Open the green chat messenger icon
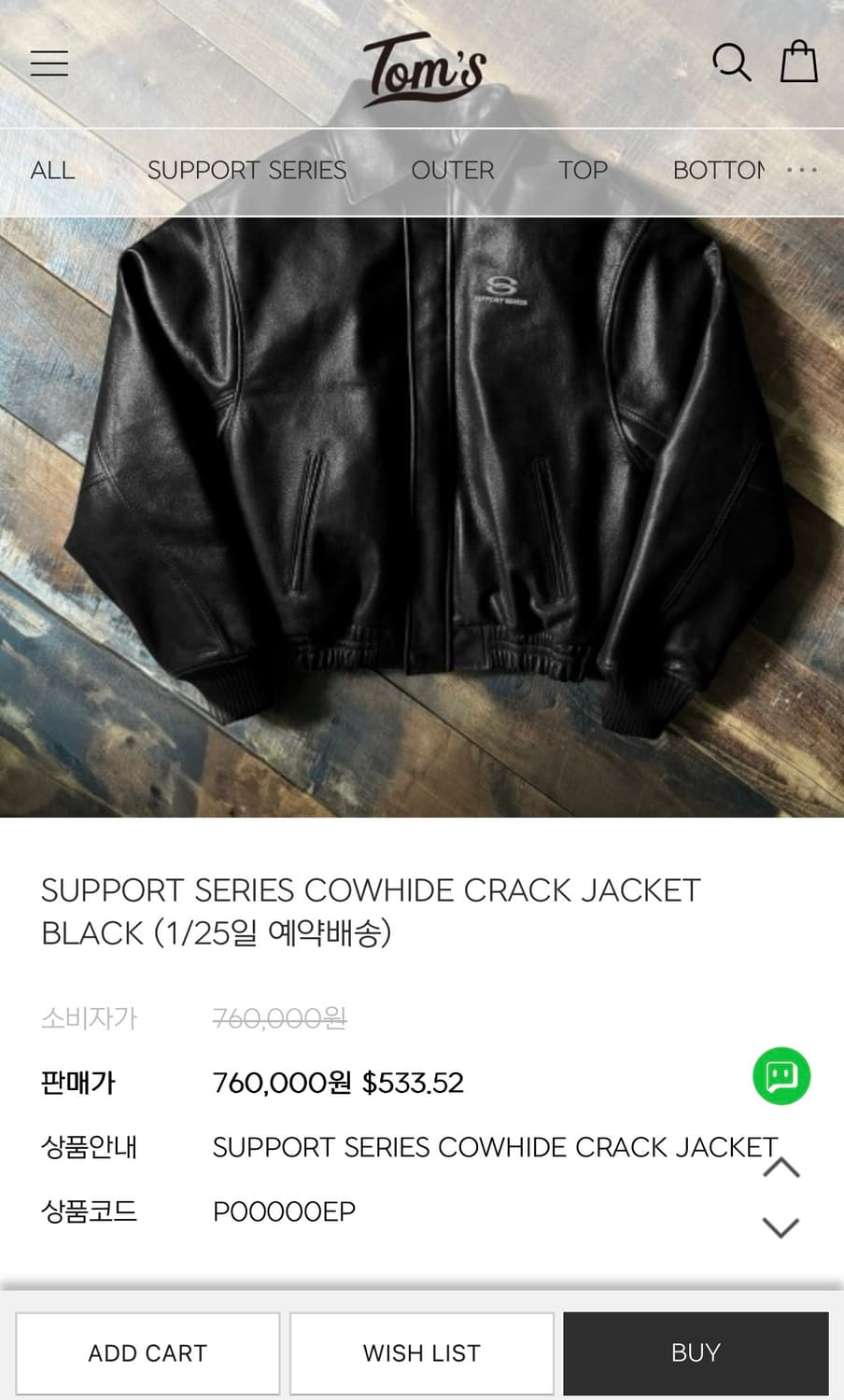 [782, 1076]
